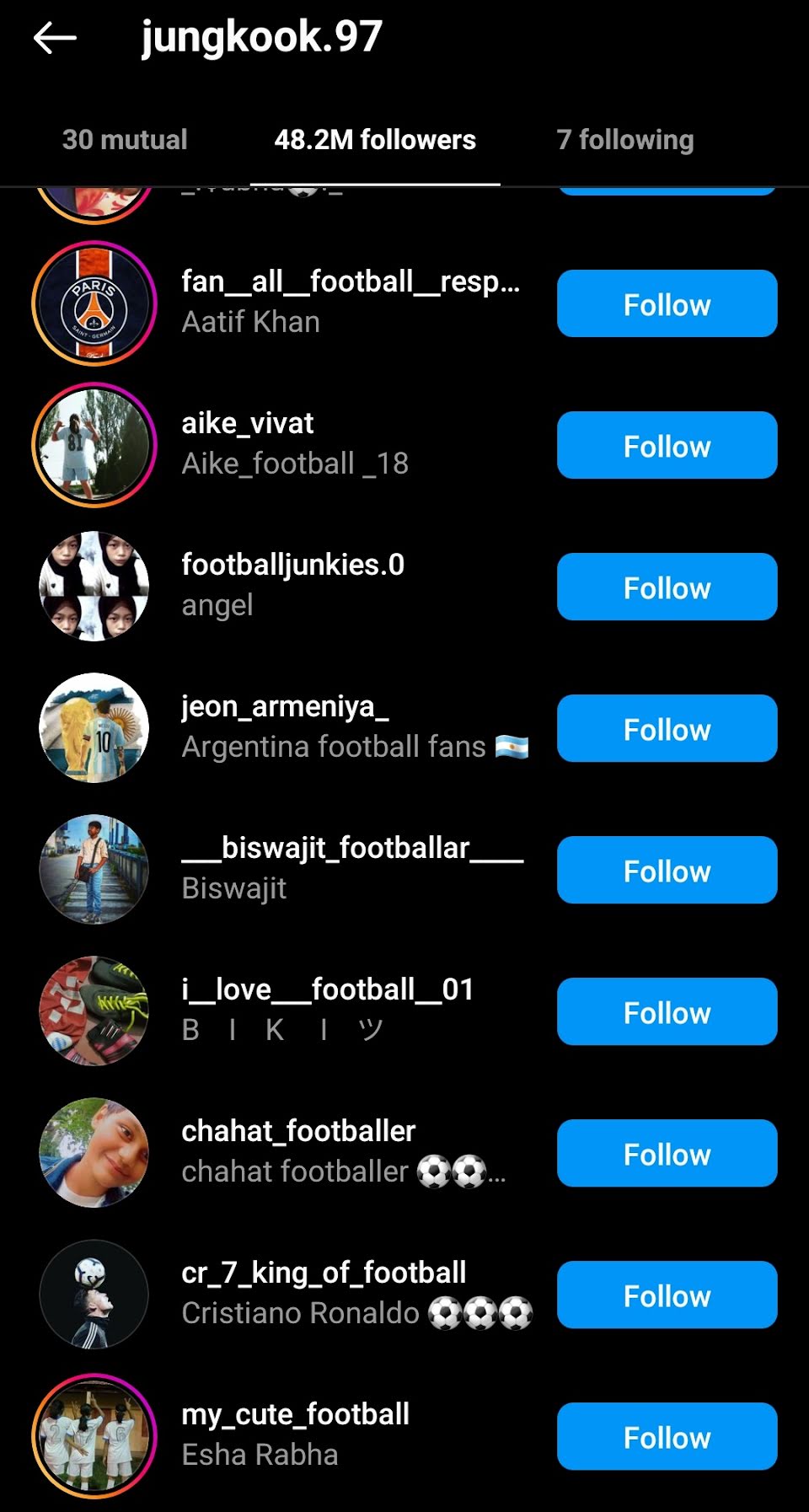The height and width of the screenshot is (1512, 809).
Task: Follow fan__all__football__resp… by Aatif Khan
Action: [x=667, y=304]
